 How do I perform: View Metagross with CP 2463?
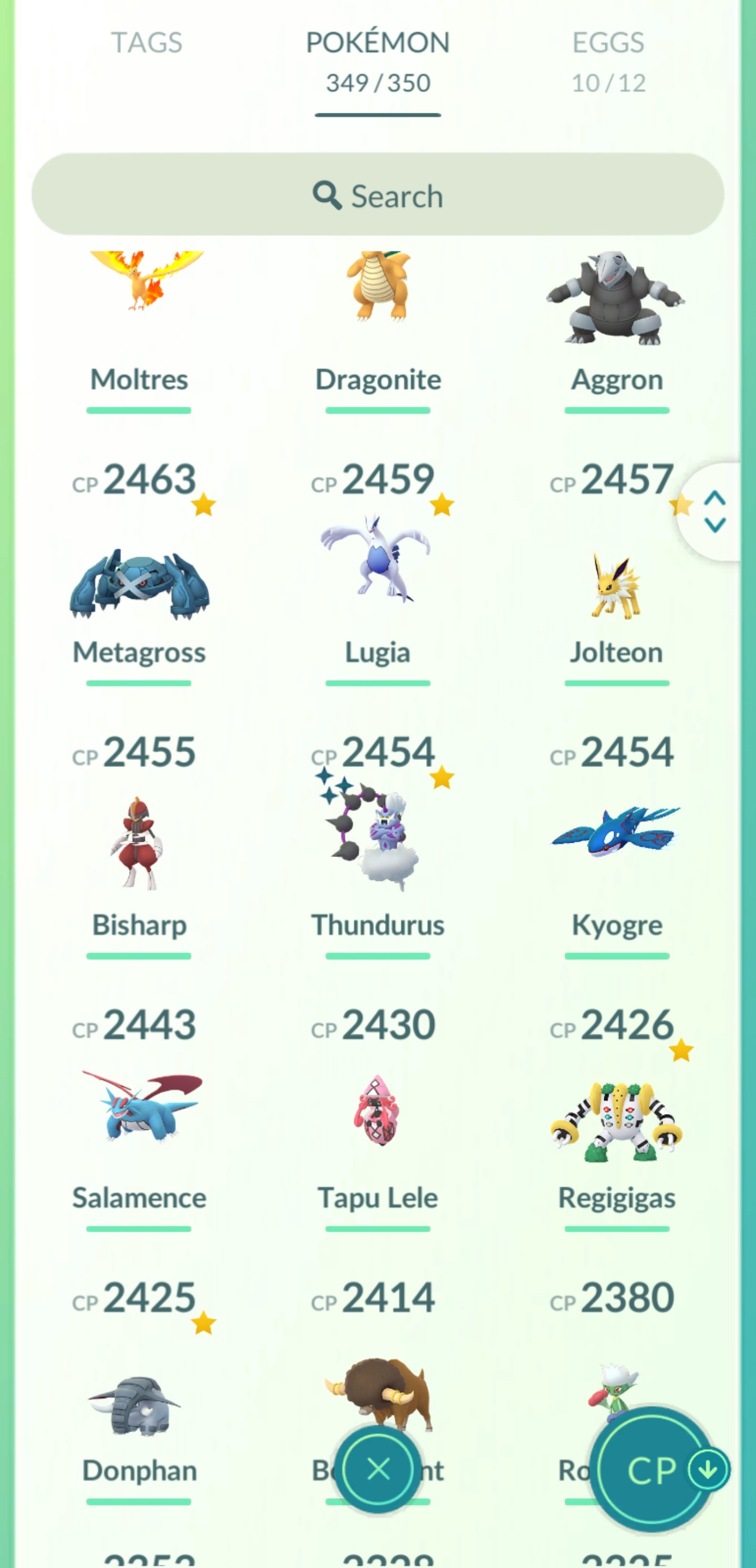(x=139, y=585)
